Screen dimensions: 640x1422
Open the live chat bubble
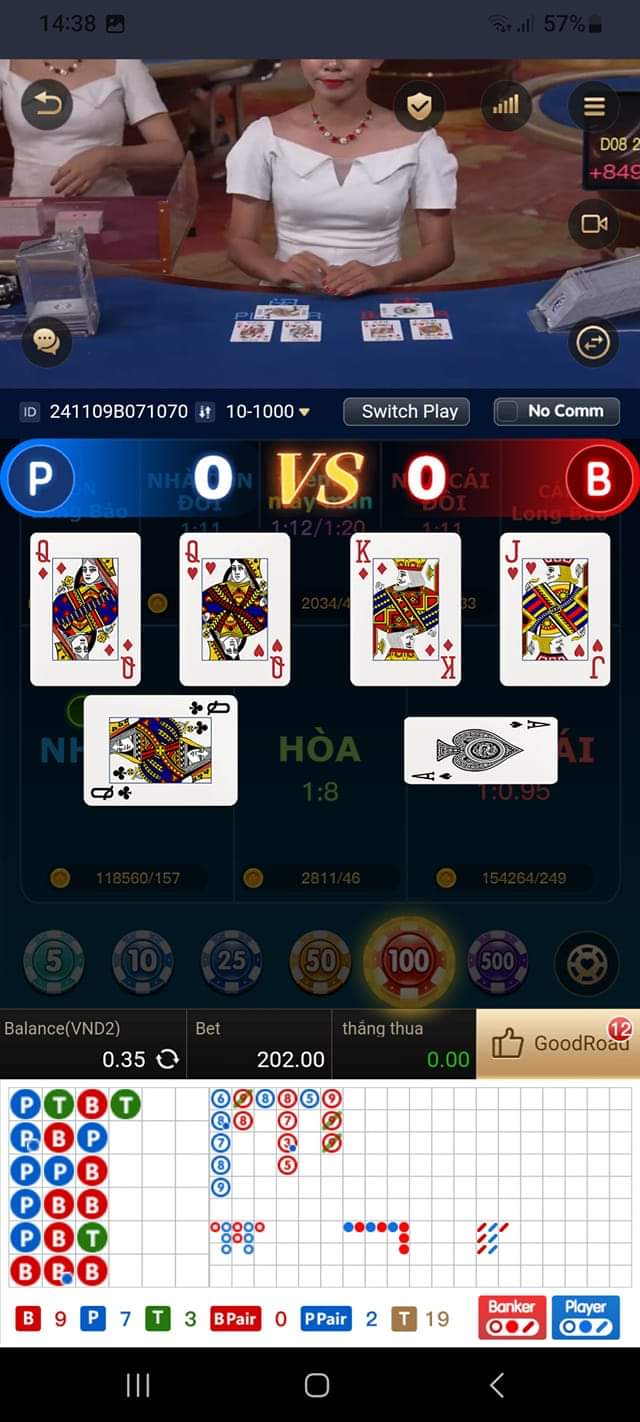pyautogui.click(x=46, y=342)
